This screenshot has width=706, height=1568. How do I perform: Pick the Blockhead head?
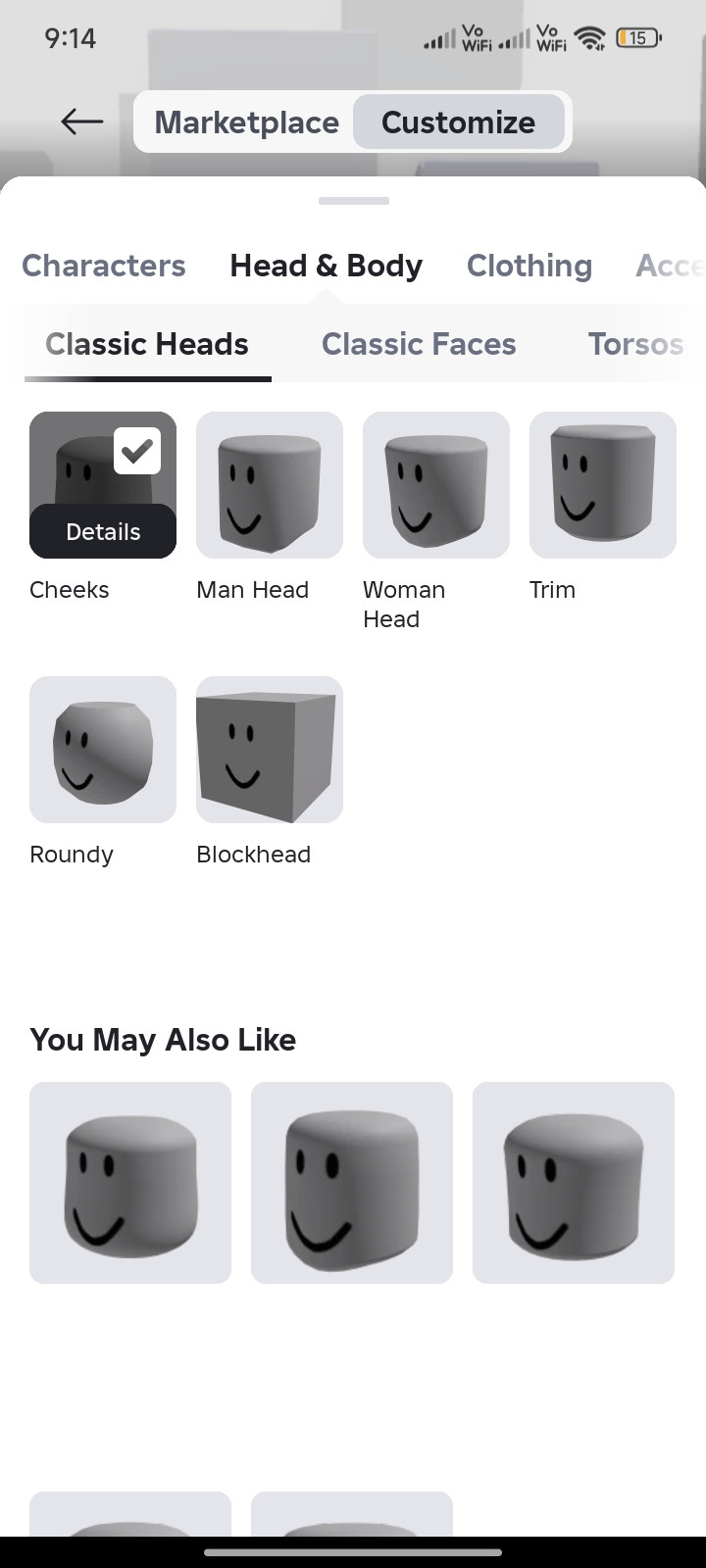pyautogui.click(x=270, y=750)
